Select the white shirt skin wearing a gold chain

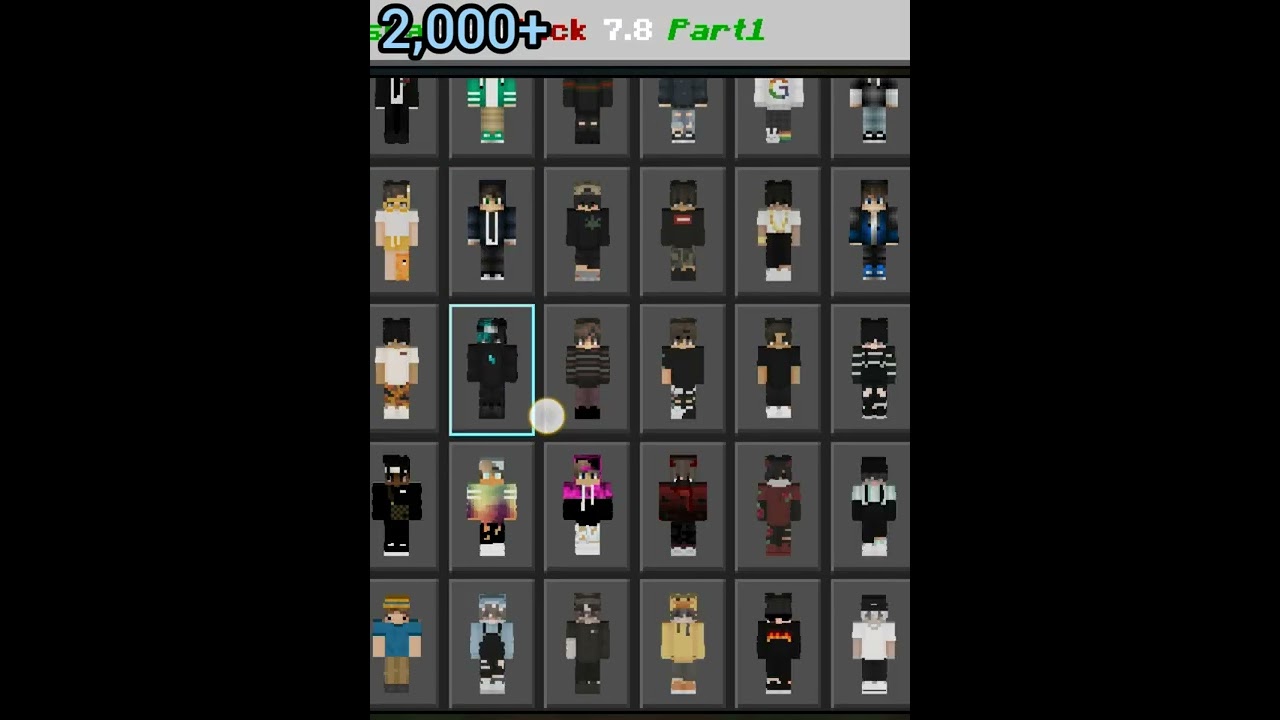coord(778,232)
